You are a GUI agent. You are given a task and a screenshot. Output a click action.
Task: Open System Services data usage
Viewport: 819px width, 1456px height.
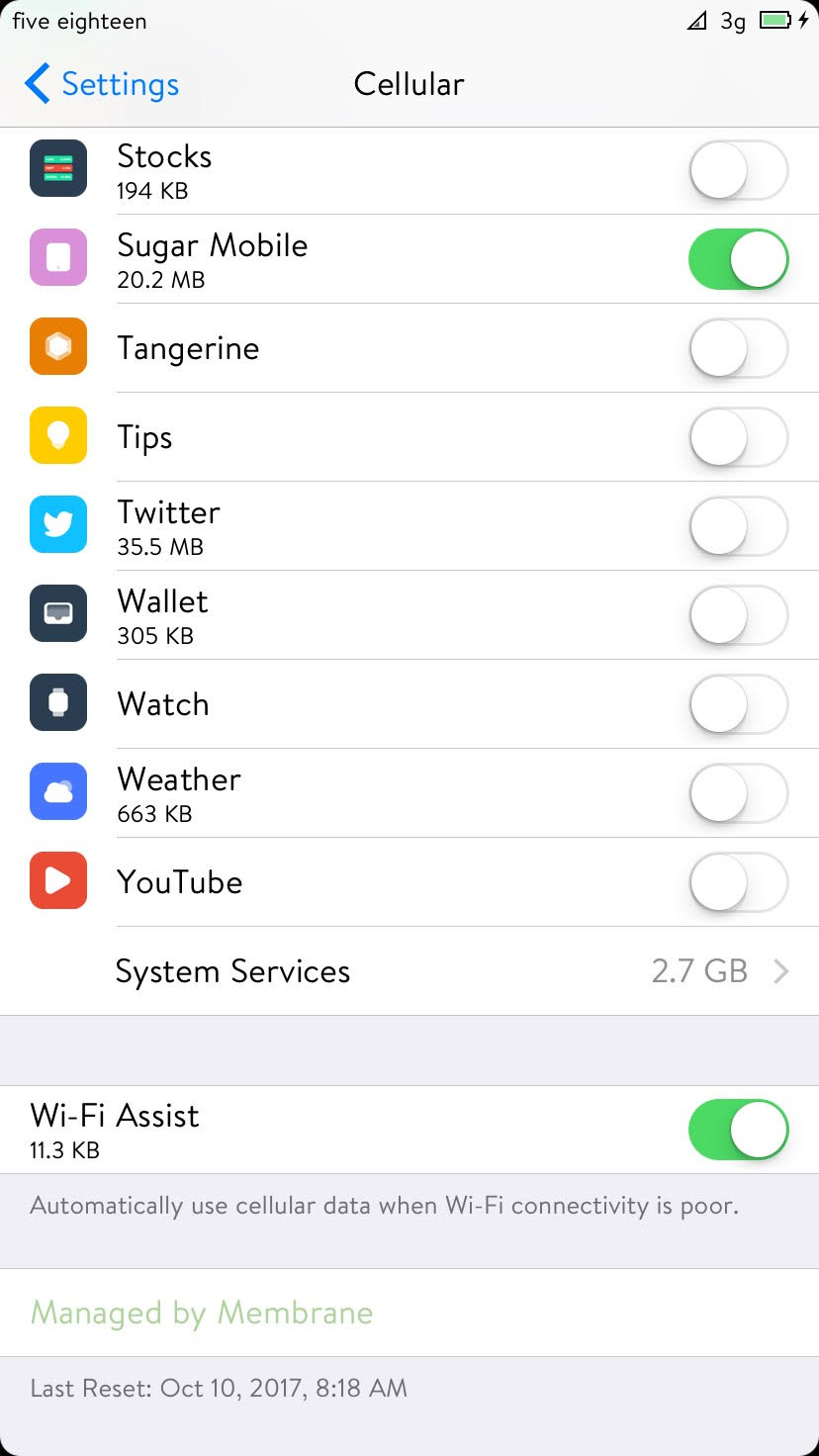[x=409, y=971]
